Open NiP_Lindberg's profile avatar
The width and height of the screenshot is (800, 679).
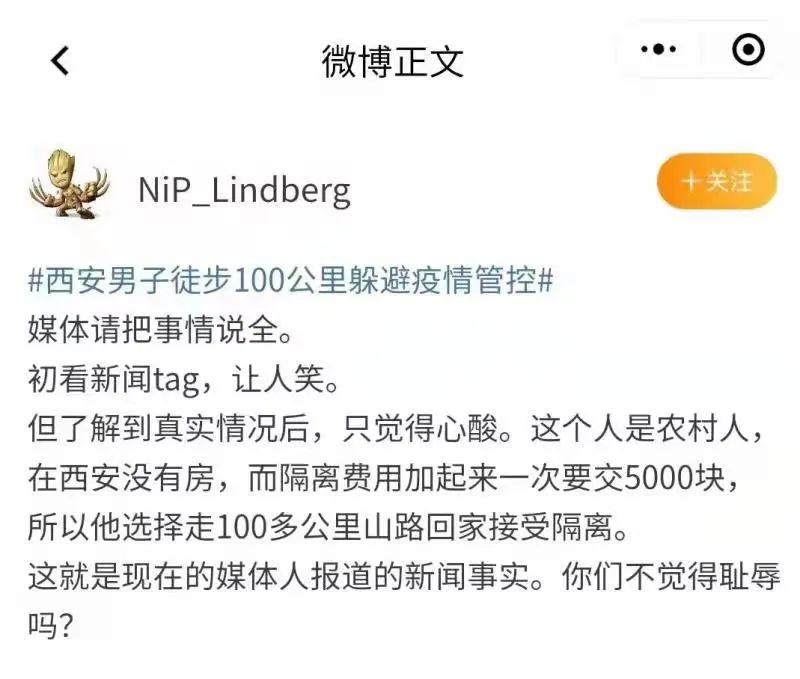pos(67,183)
